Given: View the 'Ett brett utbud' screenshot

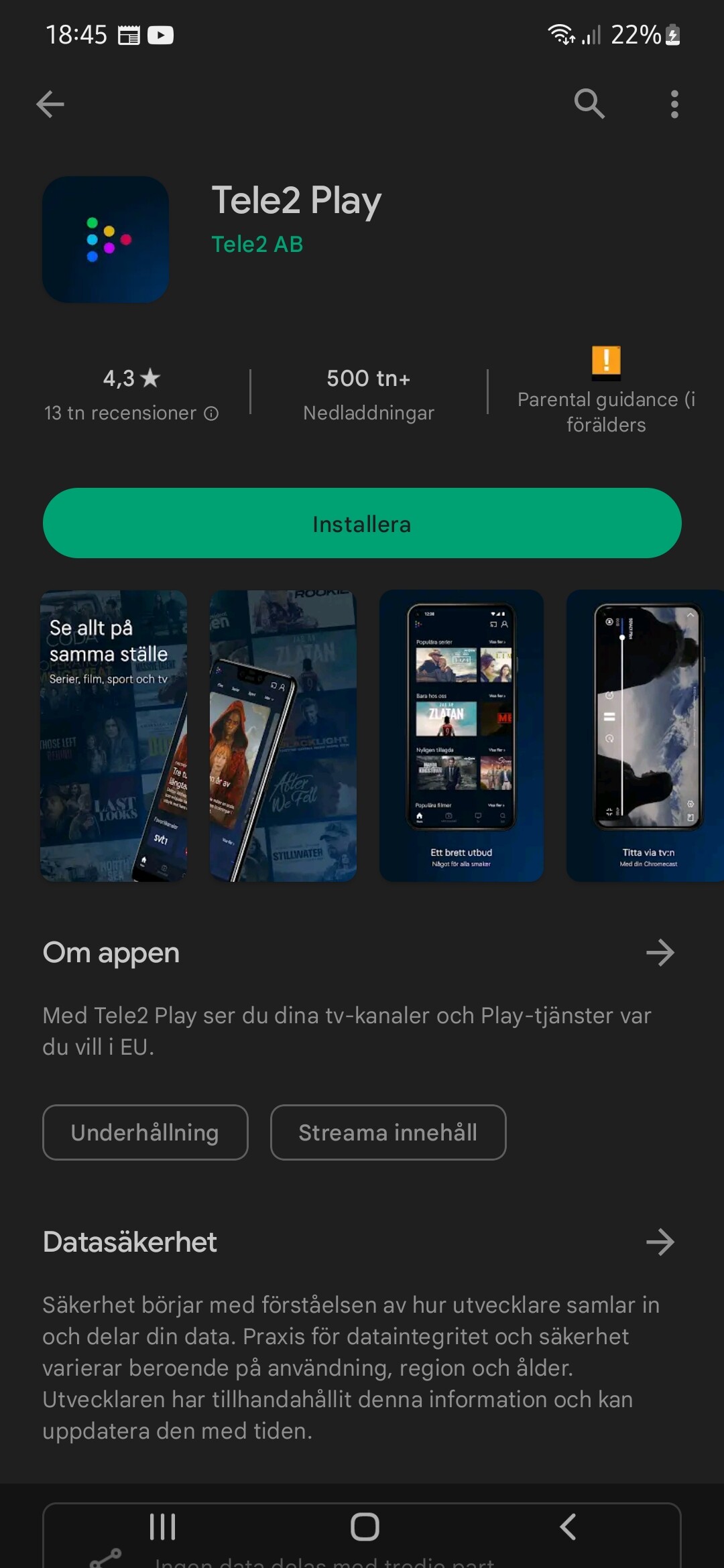Looking at the screenshot, I should pos(461,736).
